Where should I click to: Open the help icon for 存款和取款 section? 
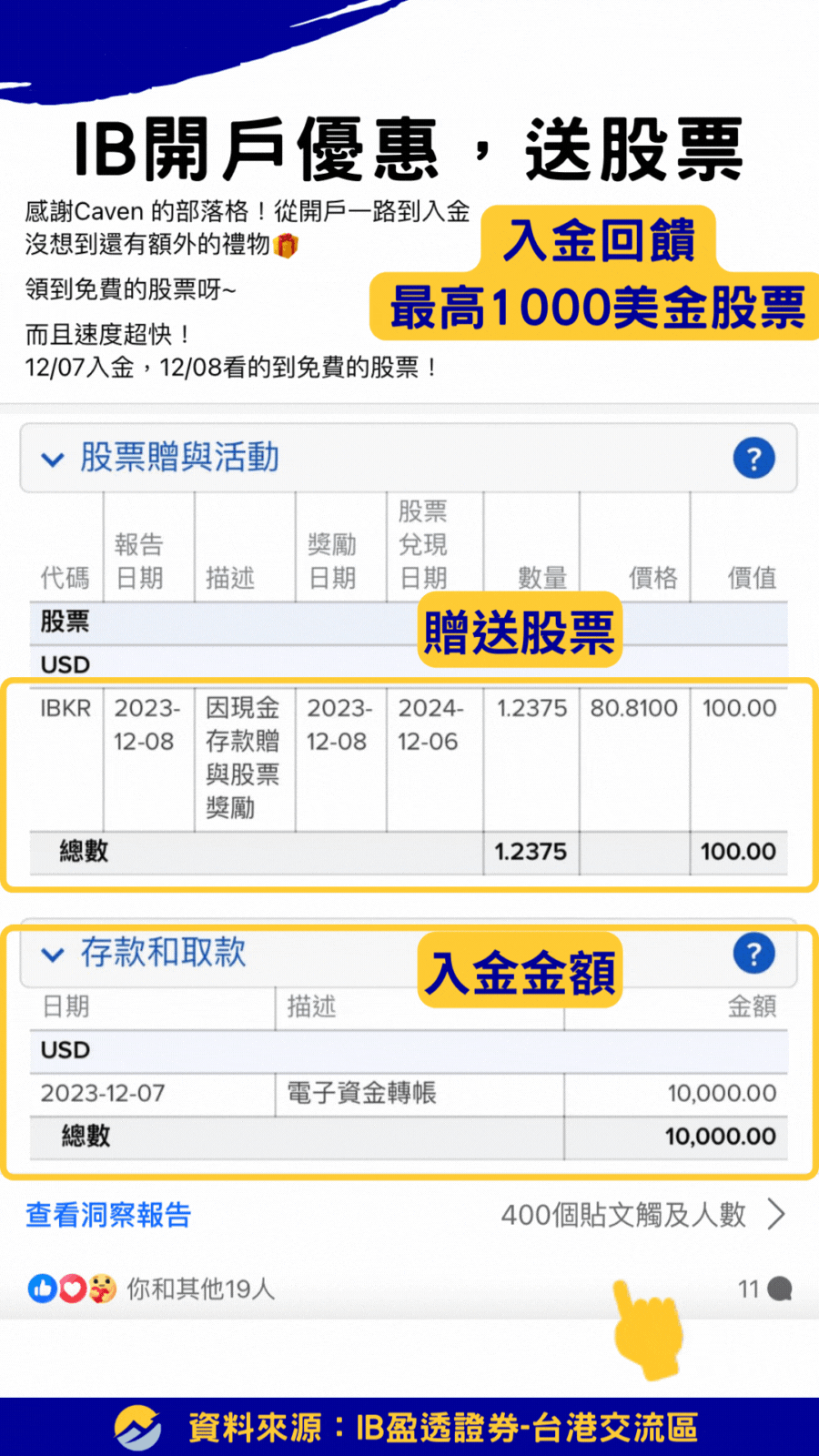[753, 953]
